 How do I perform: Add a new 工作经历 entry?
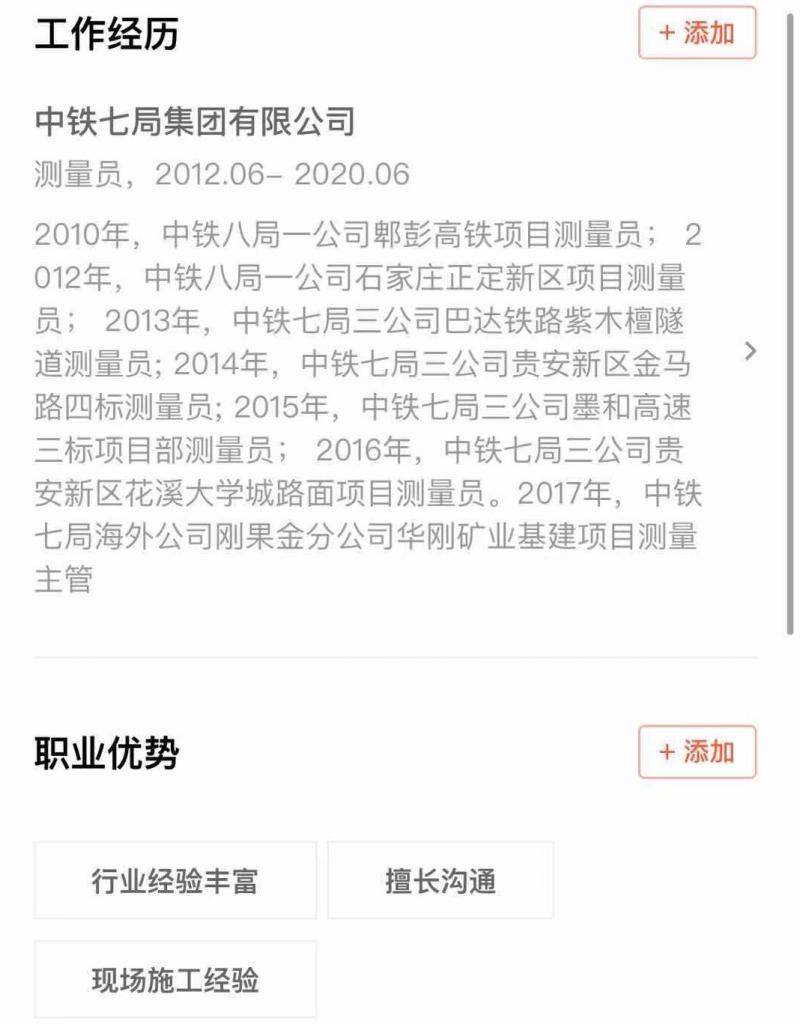[697, 33]
